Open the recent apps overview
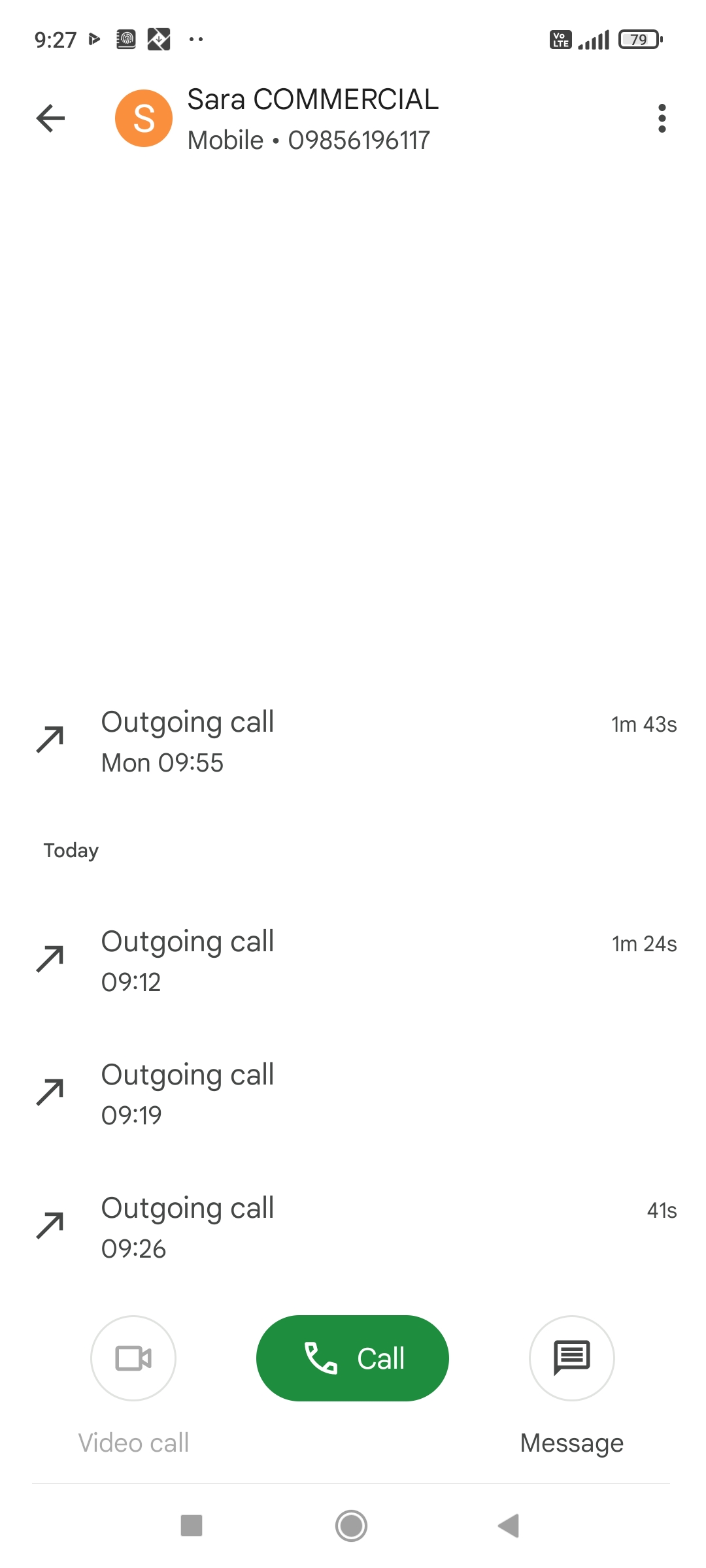The image size is (706, 1568). coord(192,1526)
